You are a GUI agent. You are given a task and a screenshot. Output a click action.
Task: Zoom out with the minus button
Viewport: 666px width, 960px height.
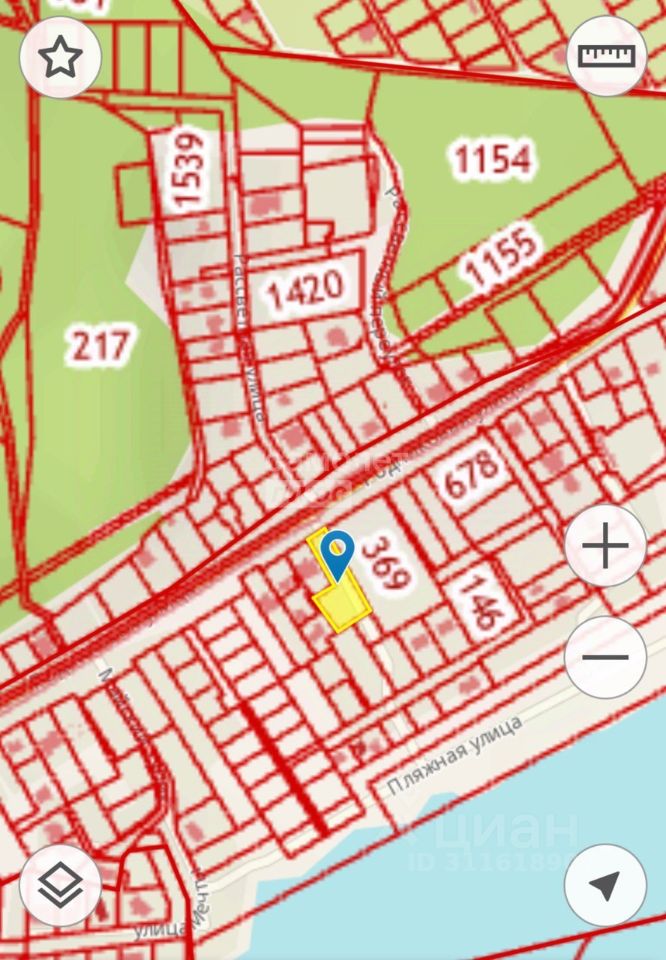pos(606,658)
